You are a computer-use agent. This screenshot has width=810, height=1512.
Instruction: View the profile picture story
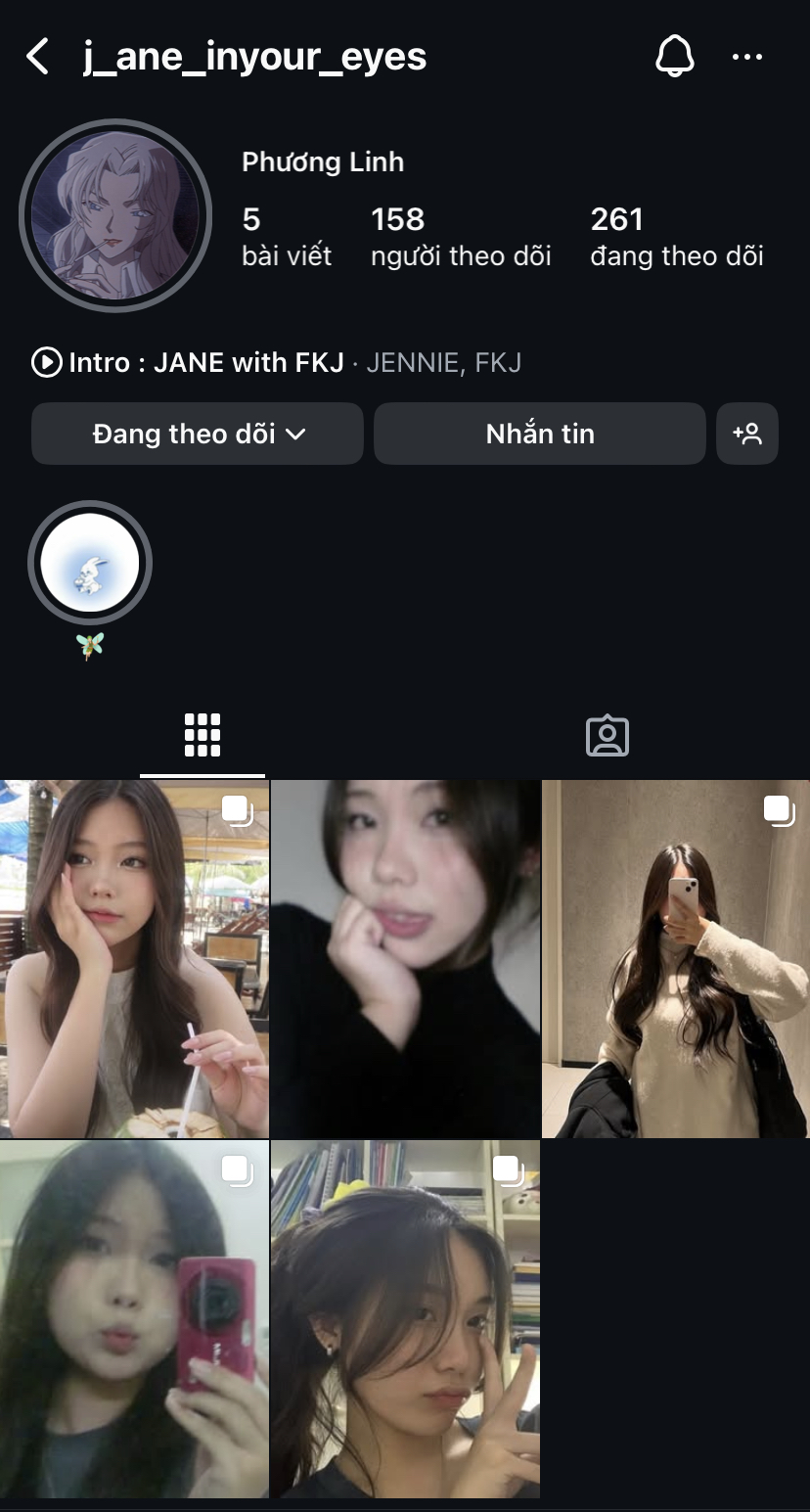click(x=115, y=215)
